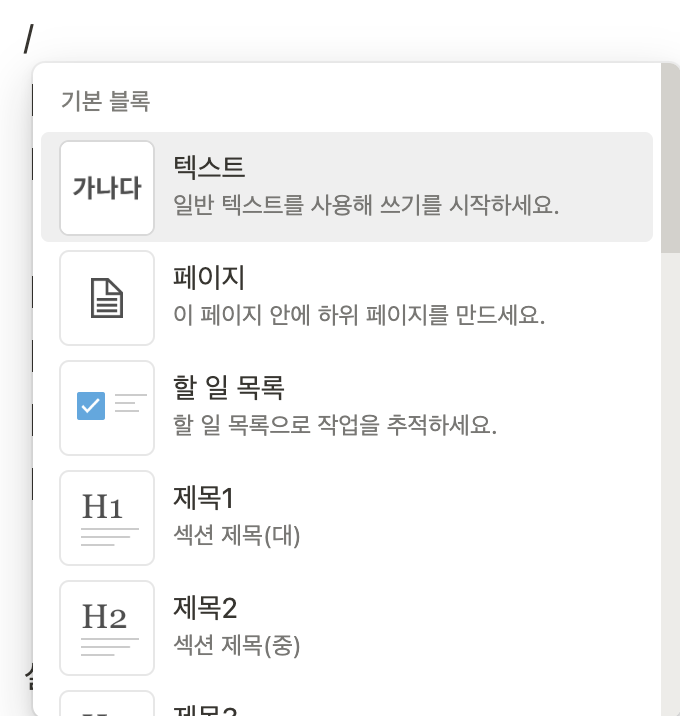The image size is (680, 716).
Task: Add a 할 일 목록 block
Action: coord(346,407)
